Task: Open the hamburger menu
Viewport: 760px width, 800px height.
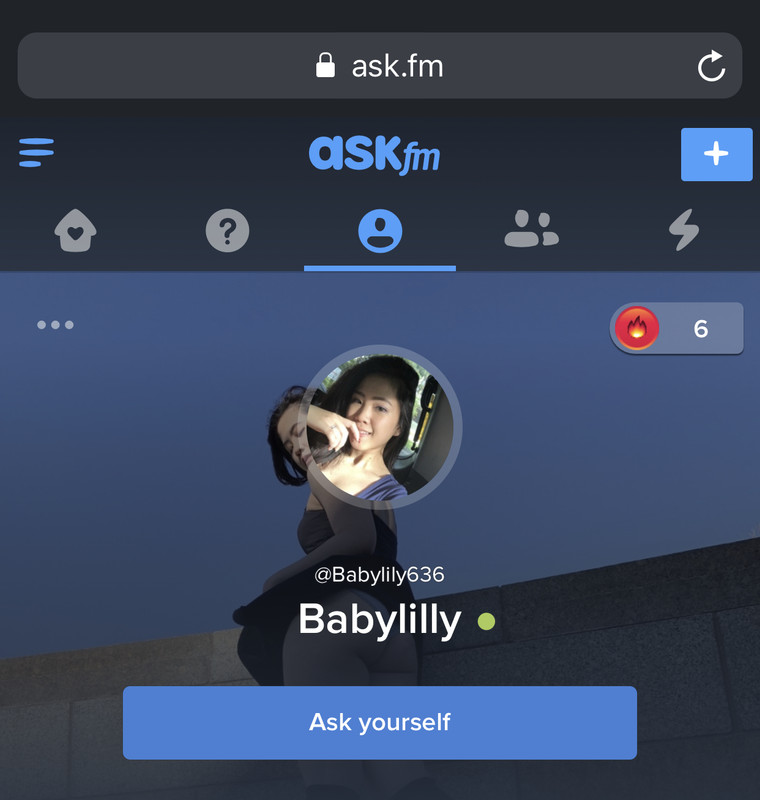Action: click(37, 153)
